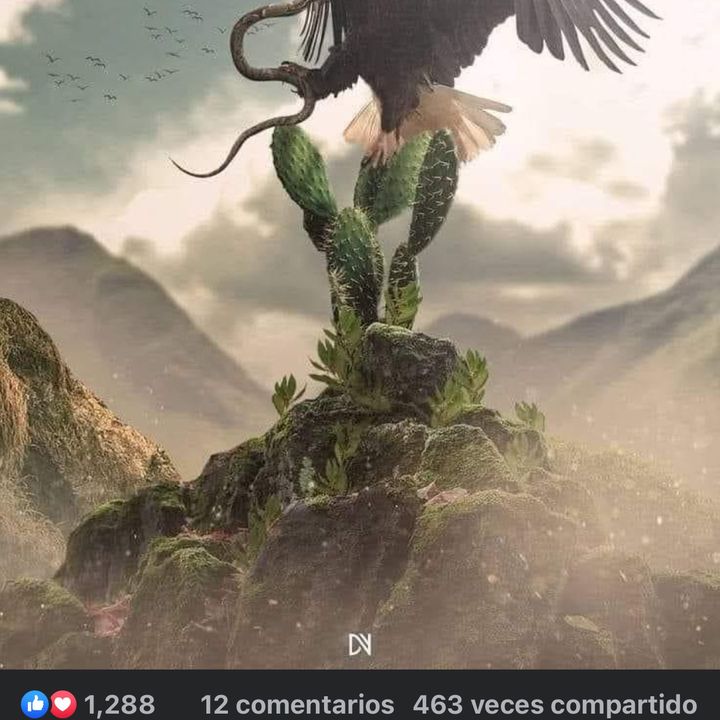This screenshot has height=720, width=720.
Task: Open the 12 comentarios thread
Action: (297, 704)
